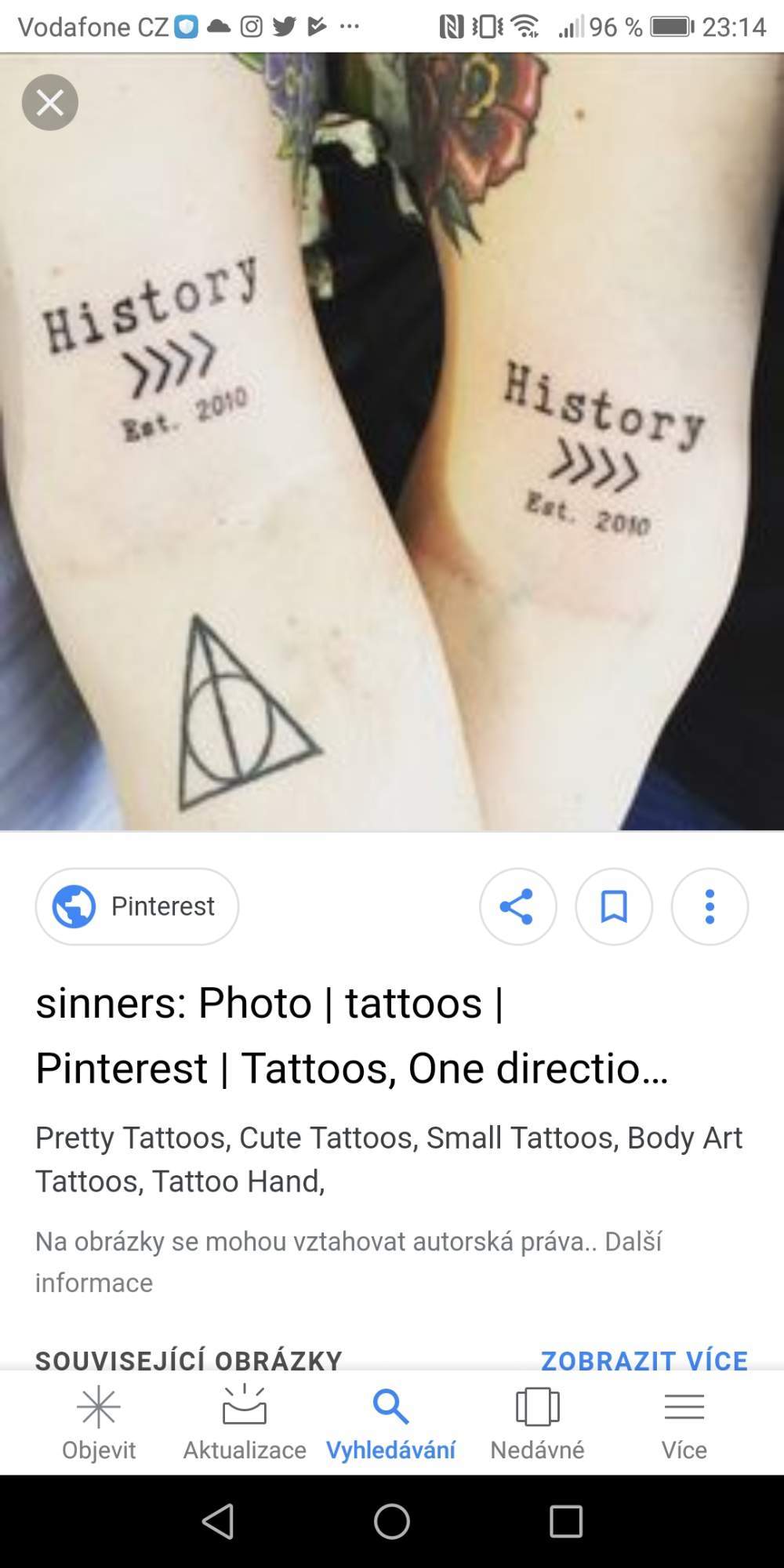Viewport: 784px width, 1568px height.
Task: Open the Pinterest source chip
Action: point(137,906)
